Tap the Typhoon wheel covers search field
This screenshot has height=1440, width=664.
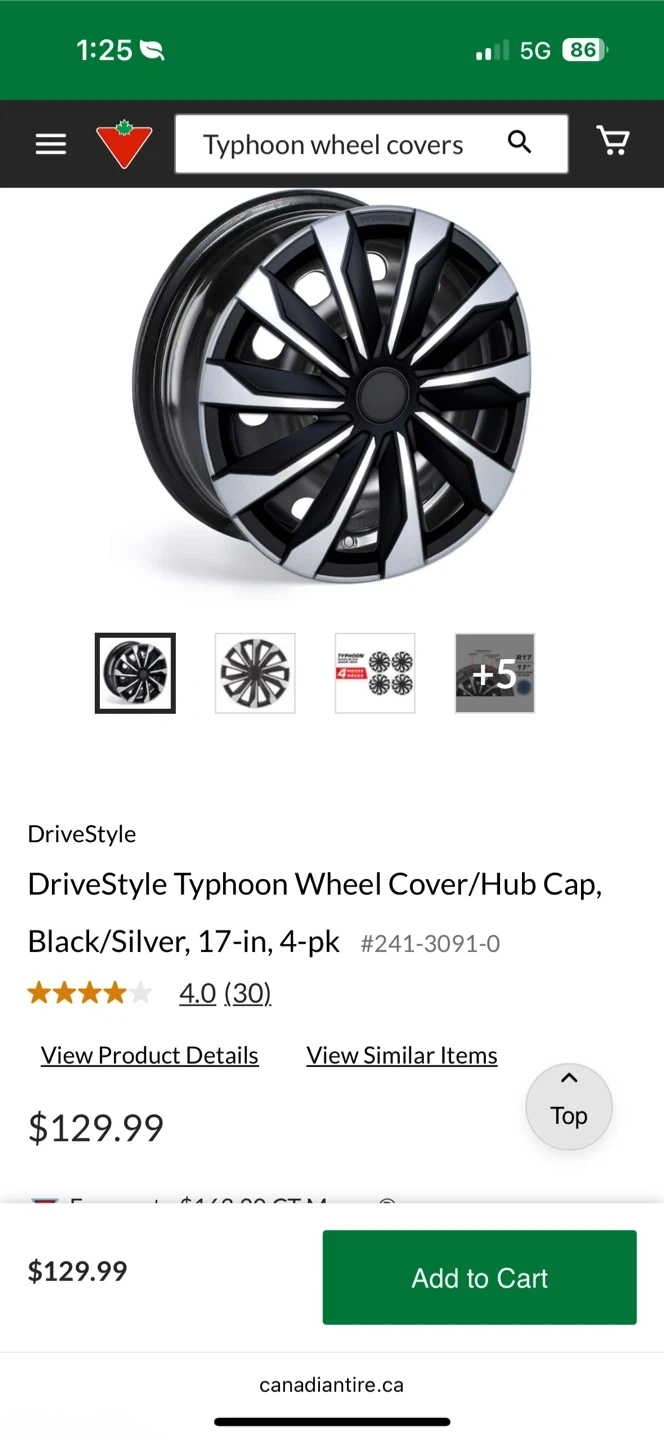[x=333, y=145]
